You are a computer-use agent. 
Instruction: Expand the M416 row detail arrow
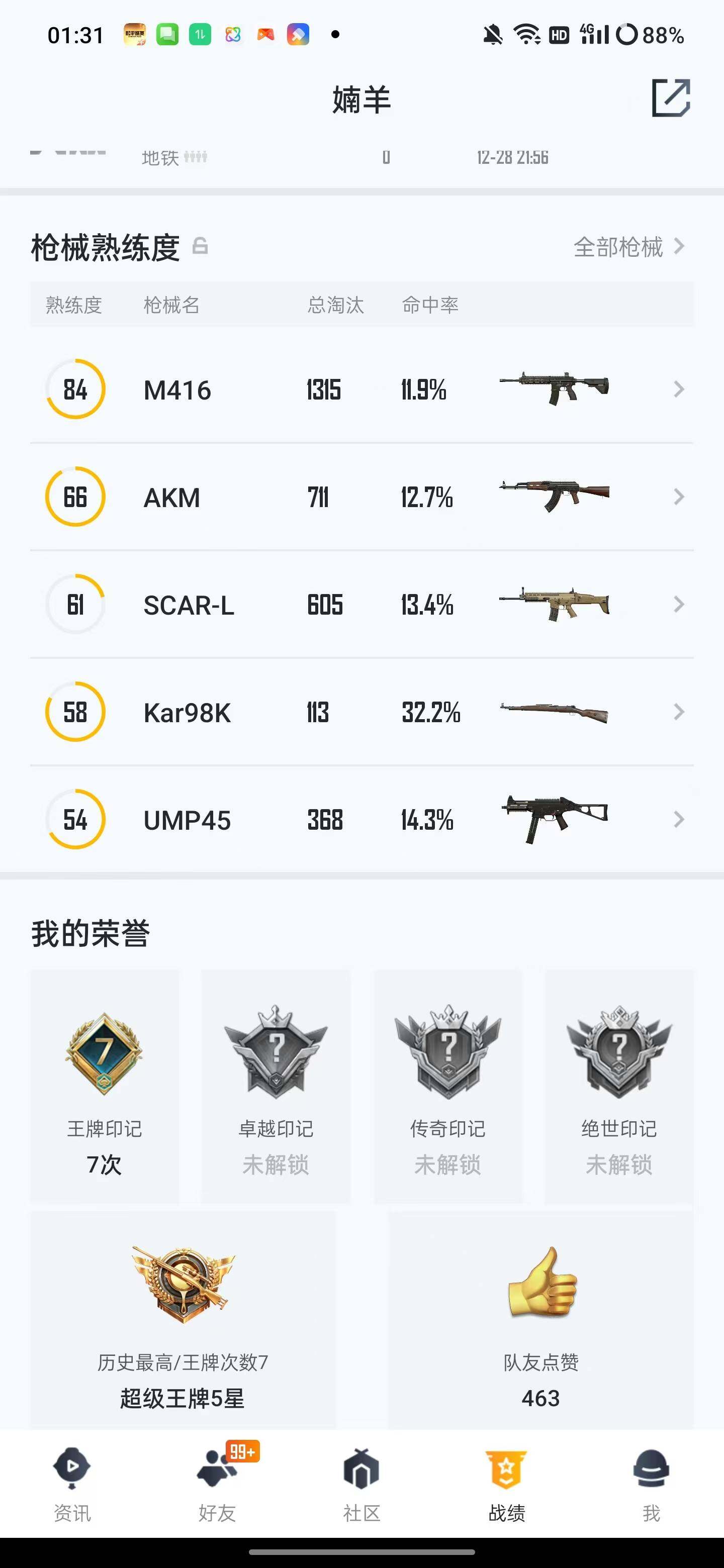pos(678,389)
